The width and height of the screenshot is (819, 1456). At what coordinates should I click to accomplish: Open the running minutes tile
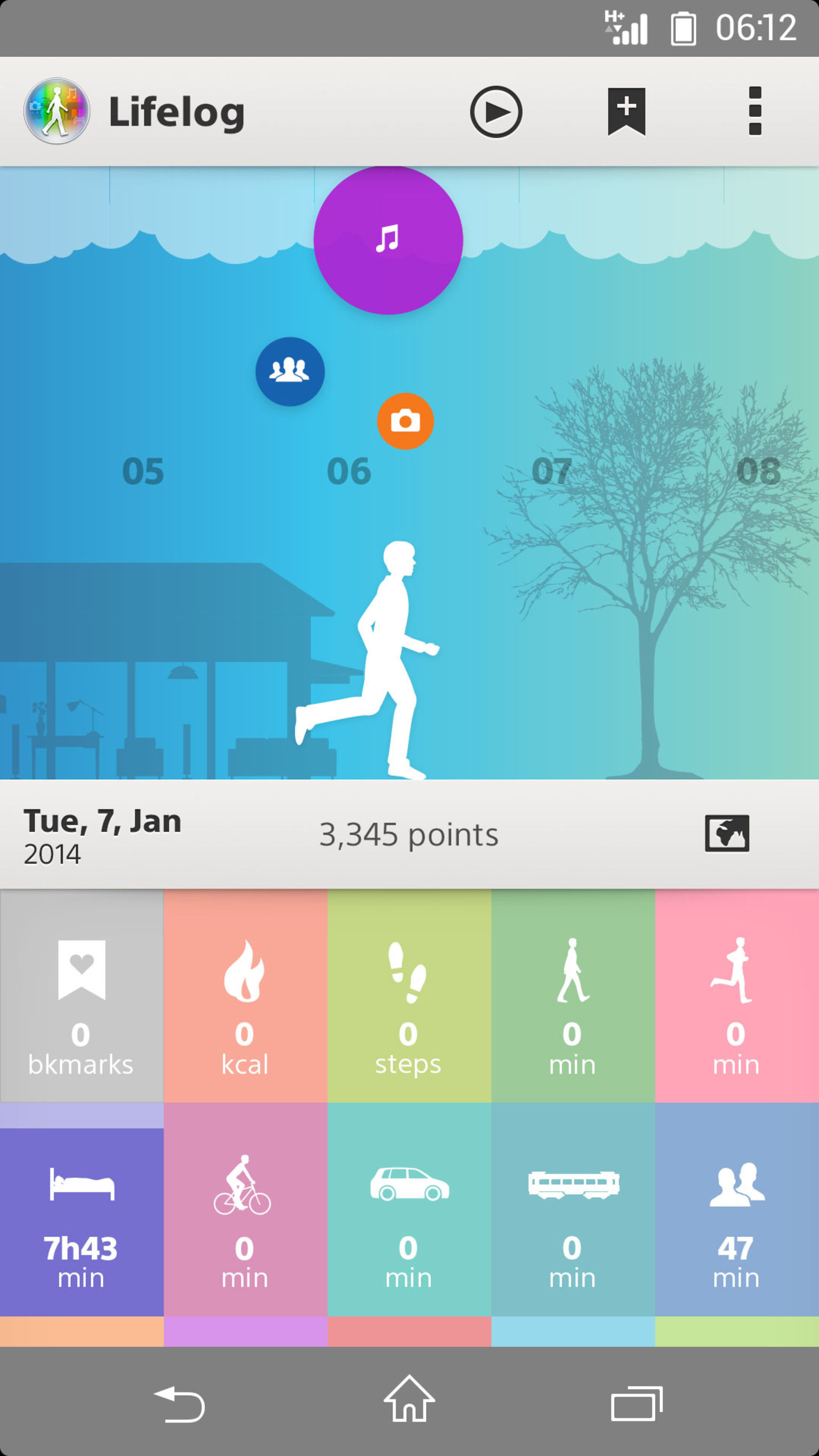click(x=737, y=996)
